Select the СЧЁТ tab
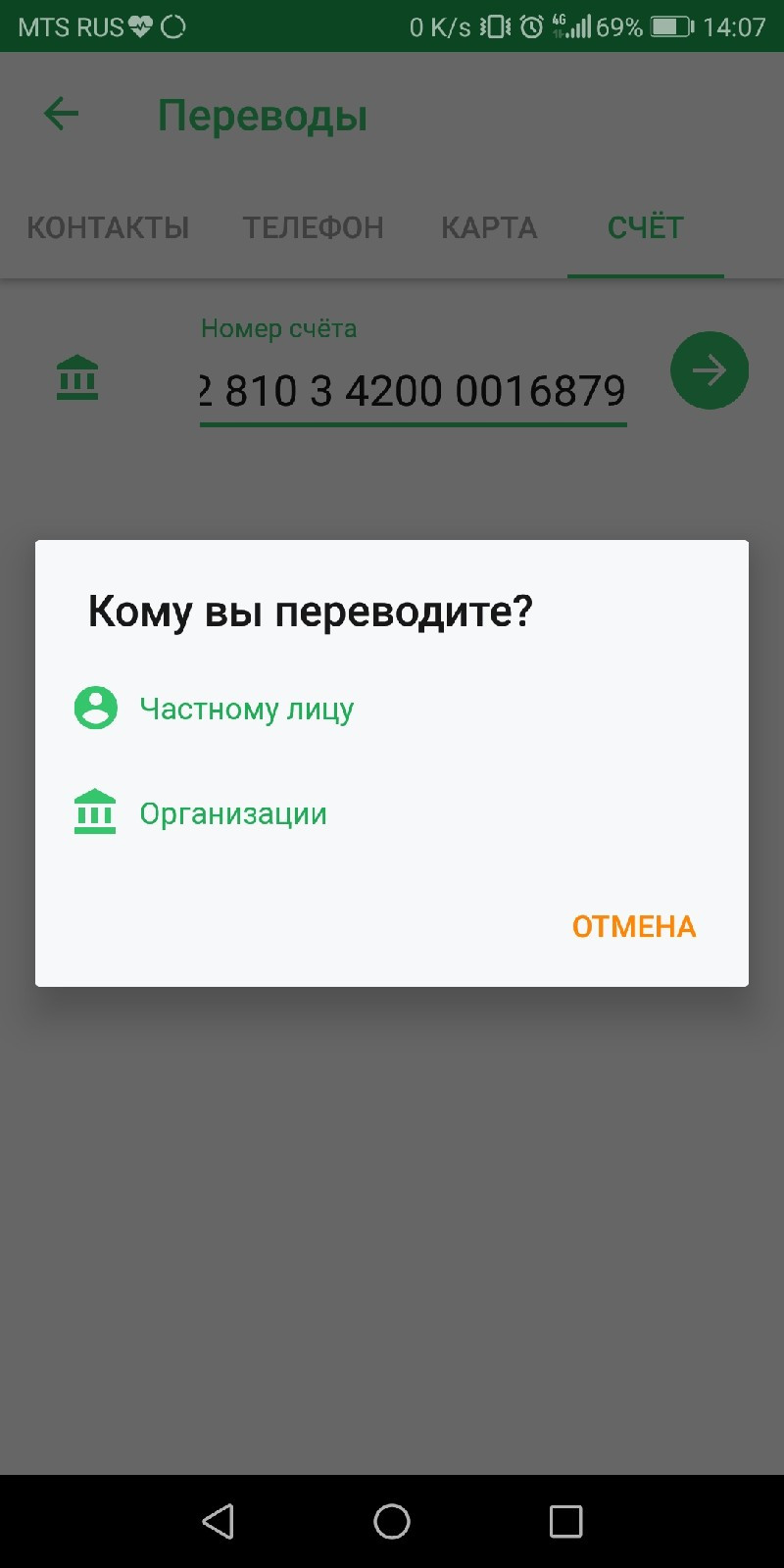Screen dimensions: 784x1568 point(645,227)
